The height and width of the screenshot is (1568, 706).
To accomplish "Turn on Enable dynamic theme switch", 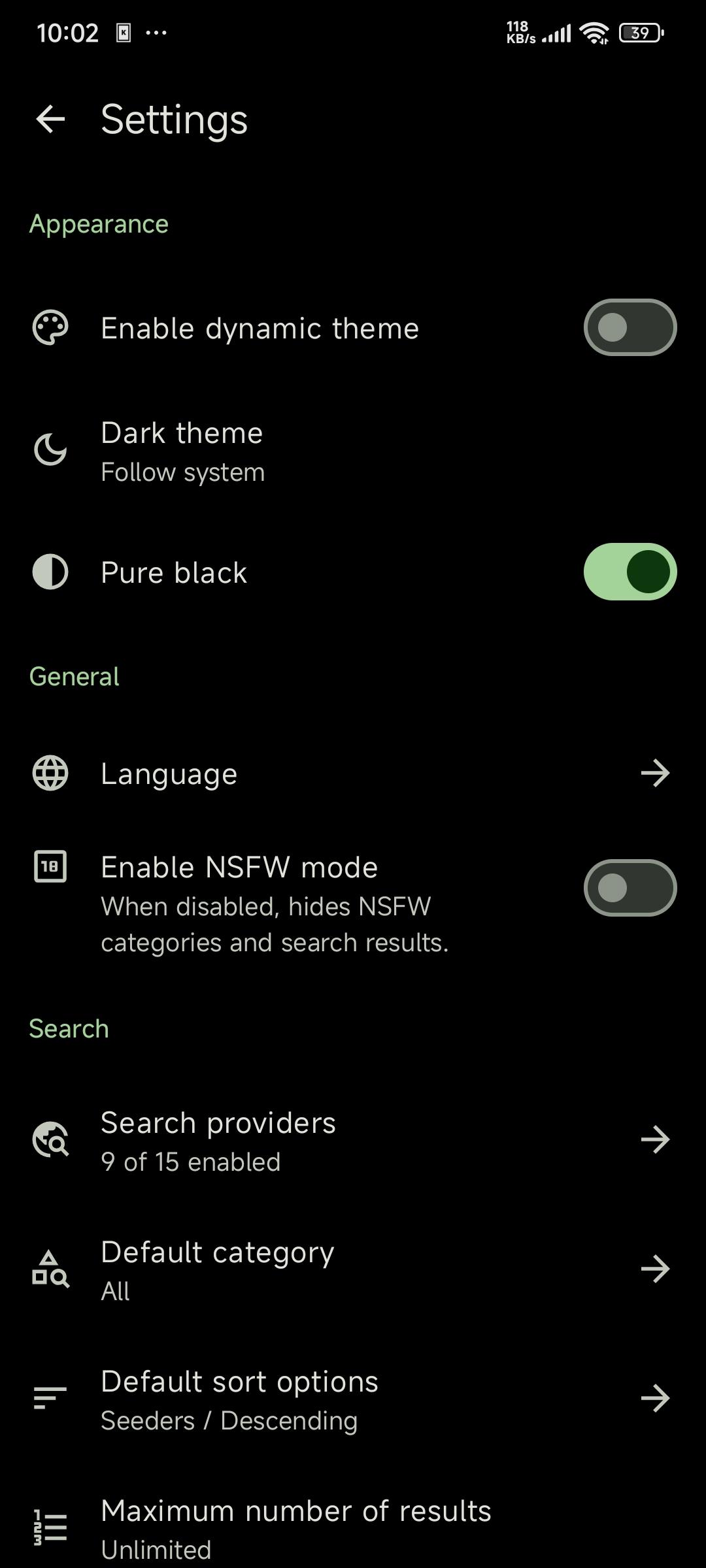I will pyautogui.click(x=629, y=327).
